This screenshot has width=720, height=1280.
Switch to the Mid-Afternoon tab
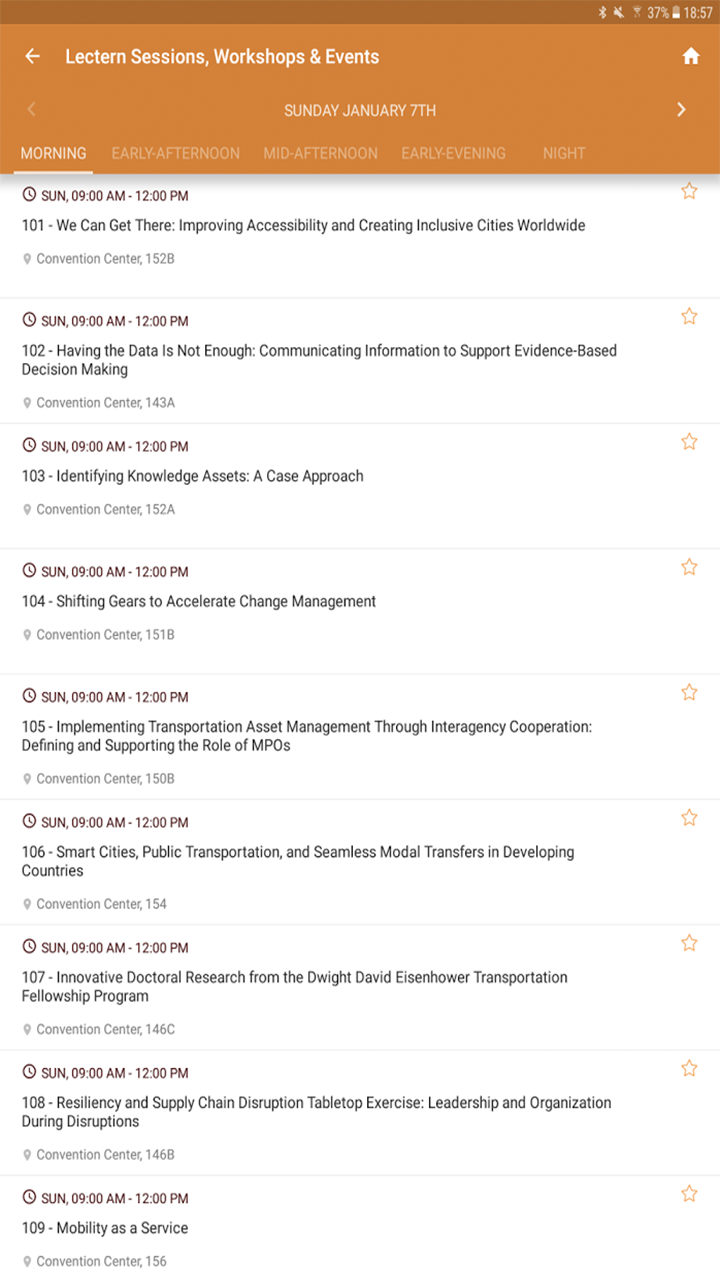[320, 153]
